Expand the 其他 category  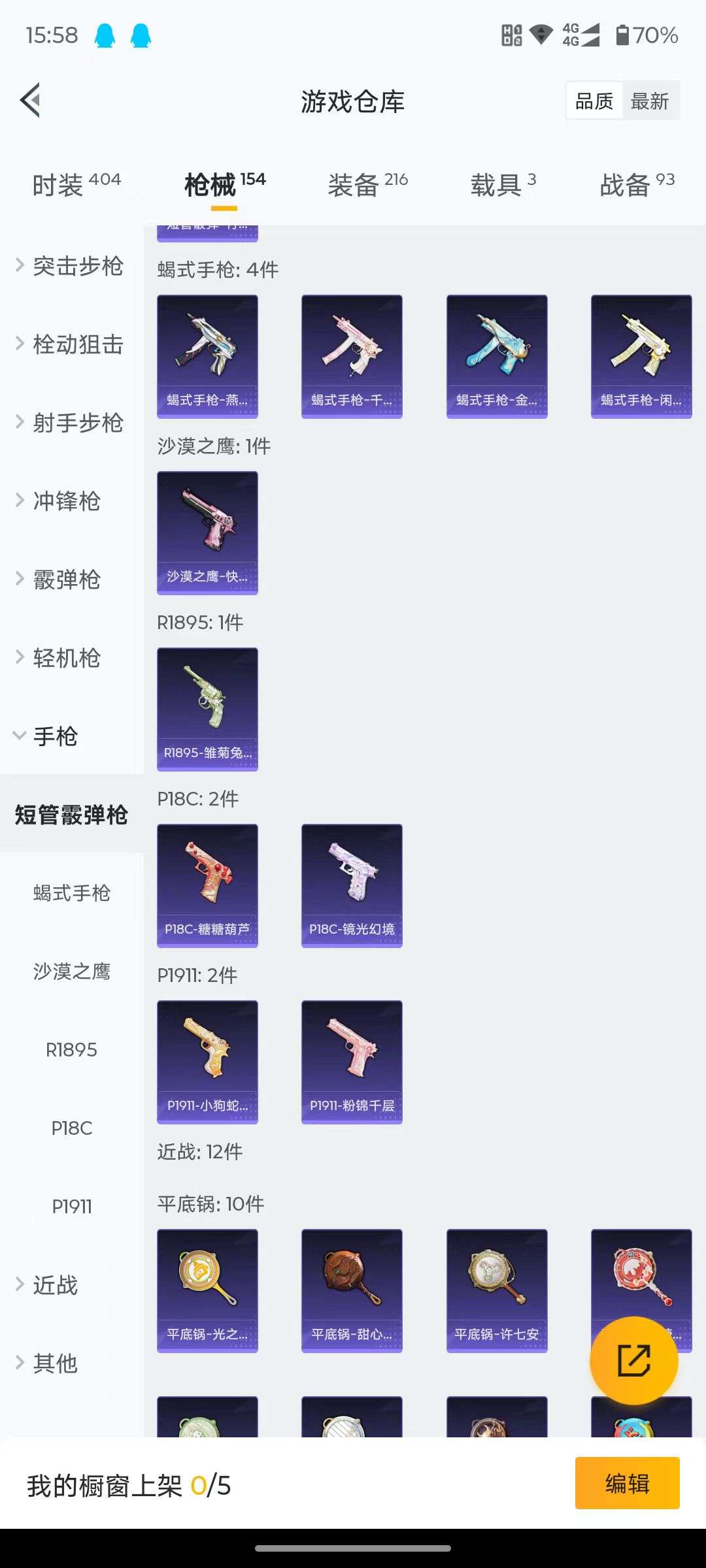56,1364
